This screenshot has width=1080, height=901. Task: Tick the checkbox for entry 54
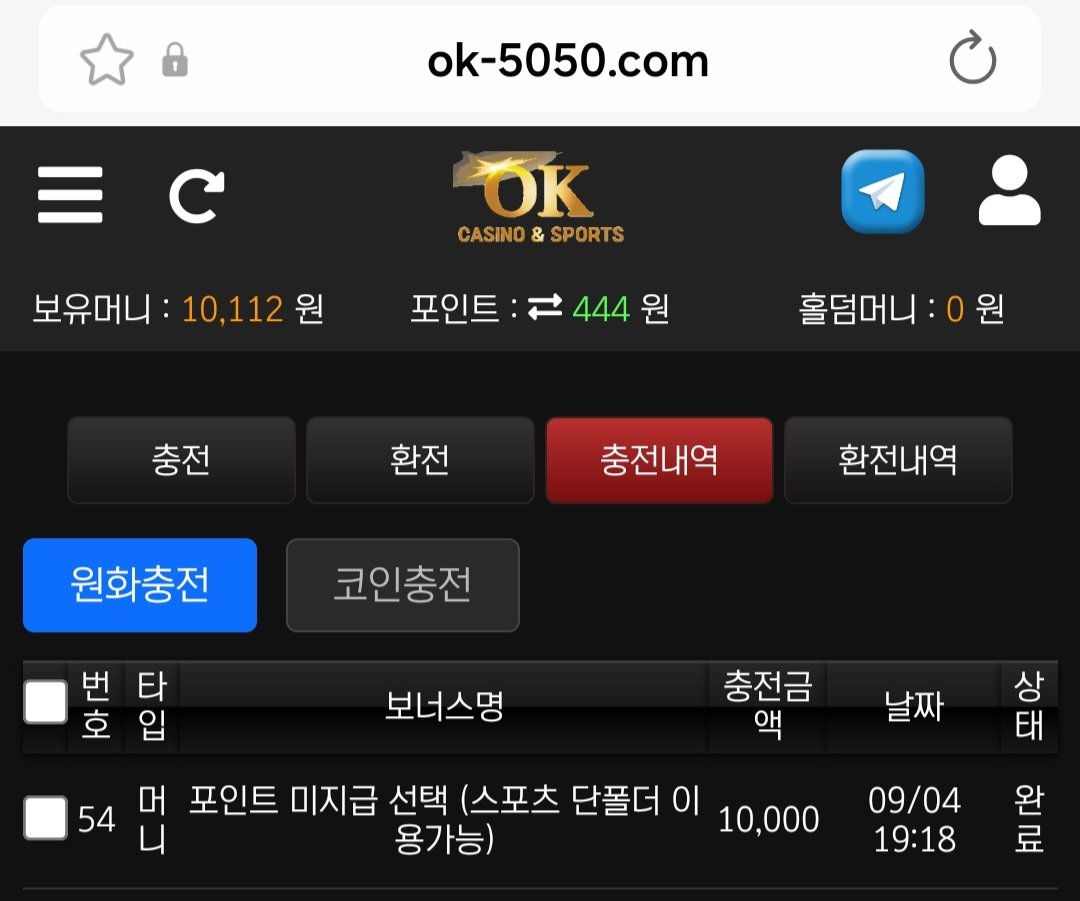point(45,818)
